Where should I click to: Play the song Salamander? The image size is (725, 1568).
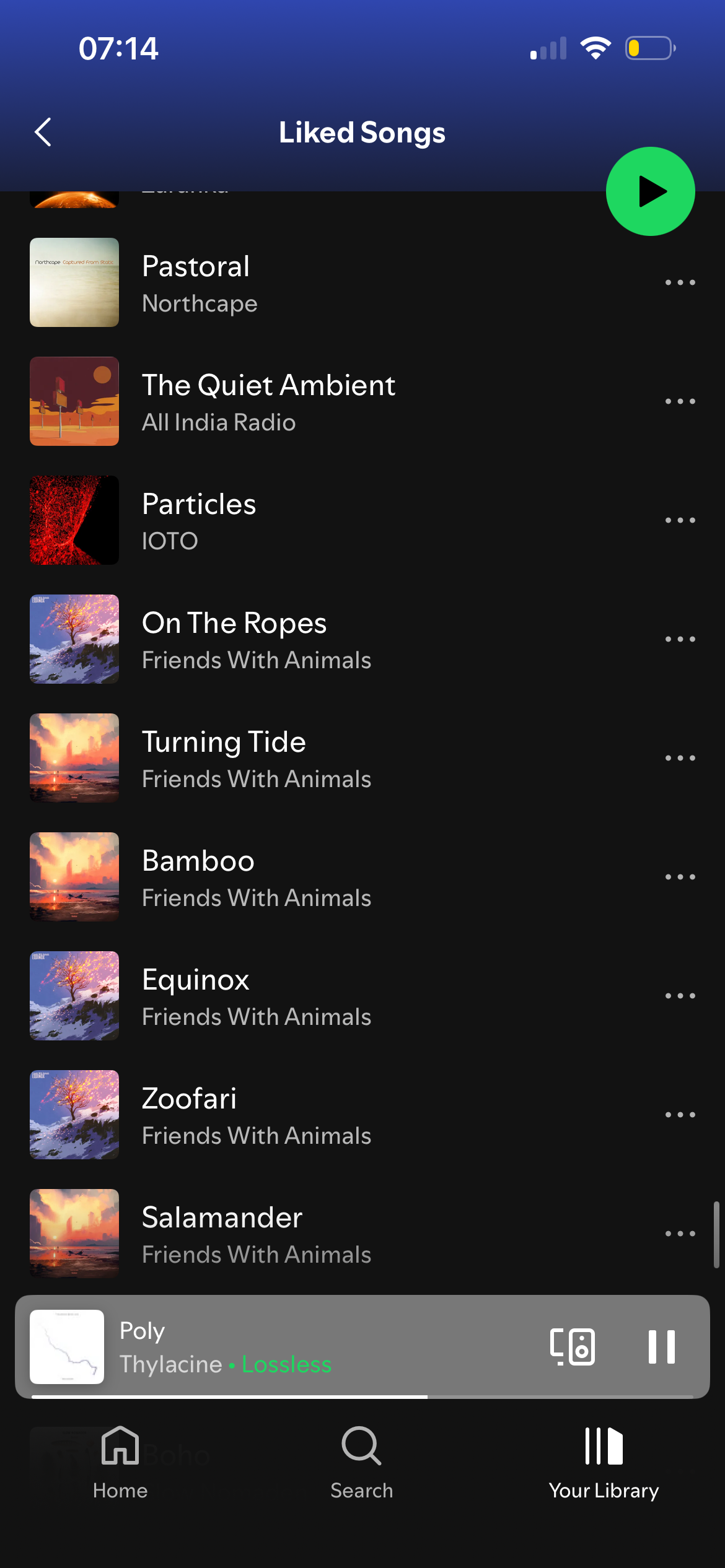pos(310,1234)
